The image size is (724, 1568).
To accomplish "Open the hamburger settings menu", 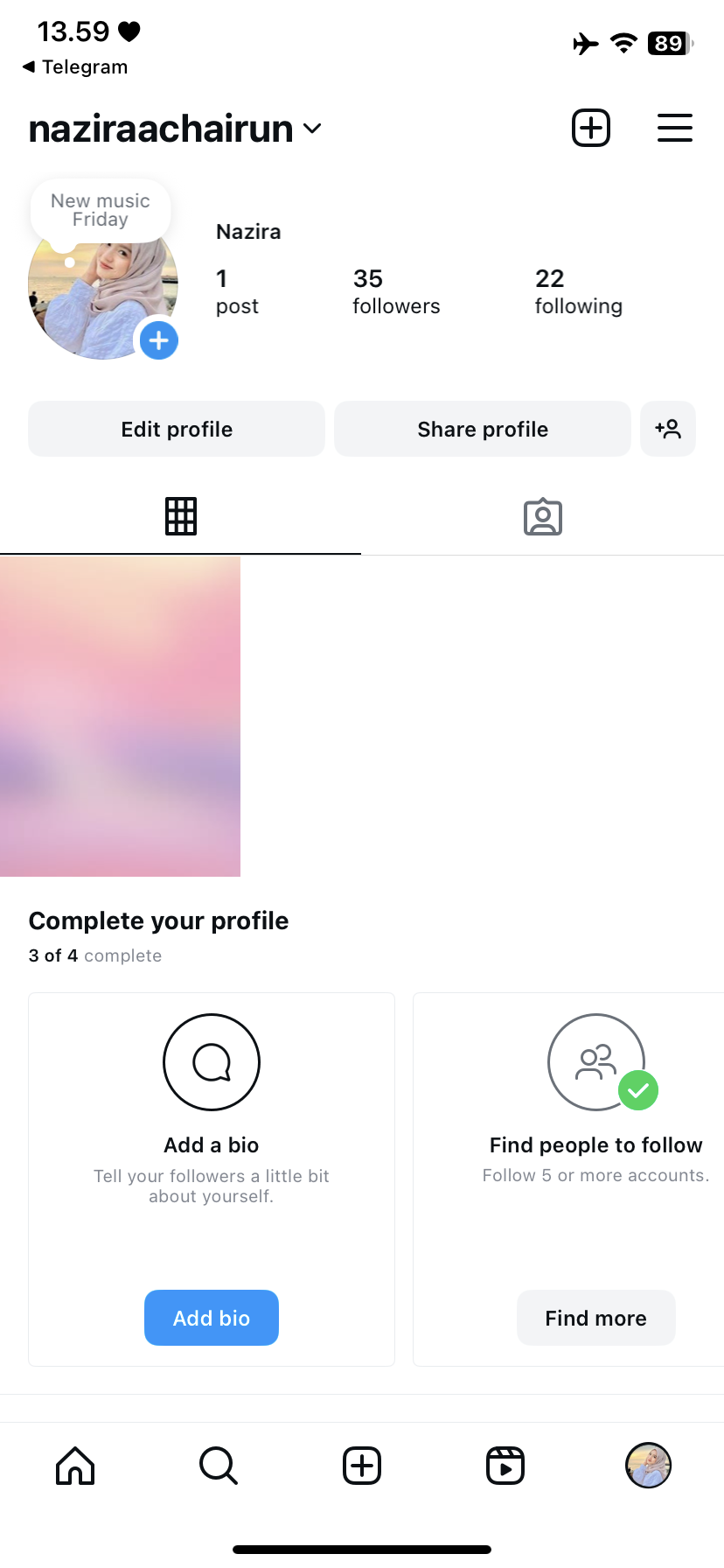I will point(674,128).
